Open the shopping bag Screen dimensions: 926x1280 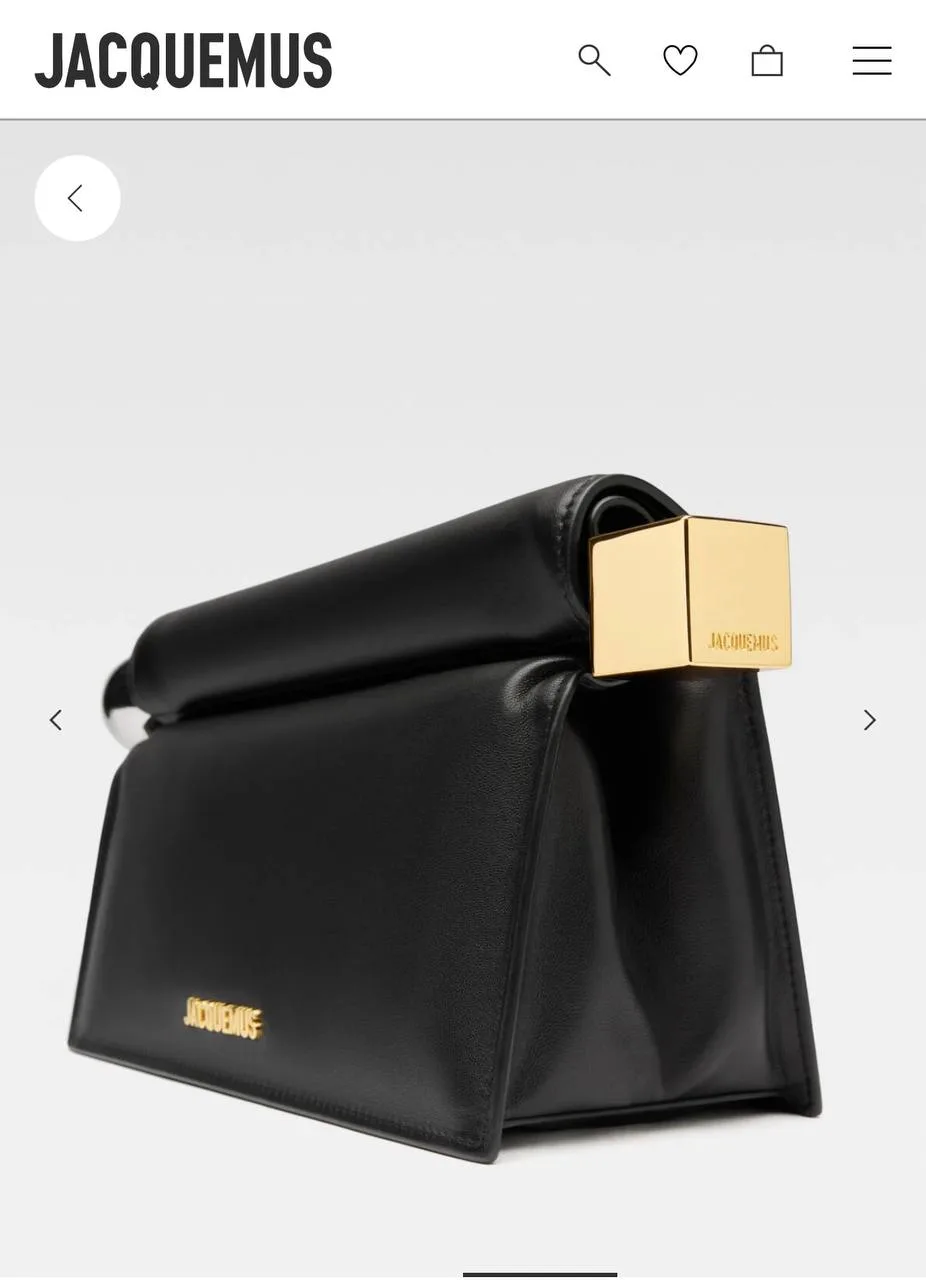pos(767,61)
